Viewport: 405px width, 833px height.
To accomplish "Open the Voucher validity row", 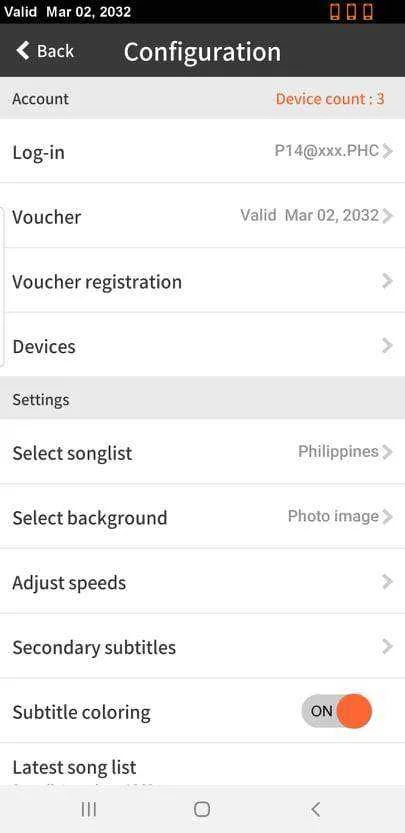I will pyautogui.click(x=202, y=216).
